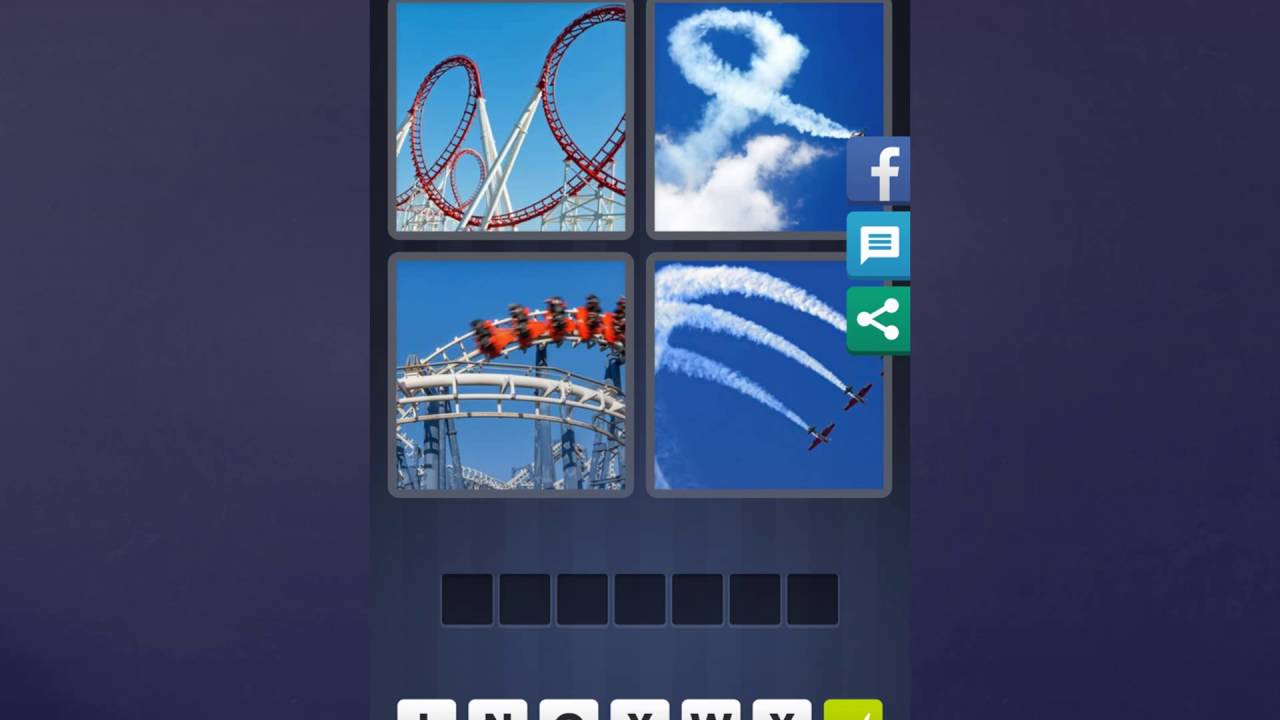The width and height of the screenshot is (1280, 720).
Task: Enlarge the planes with smoke trails picture
Action: click(x=769, y=375)
